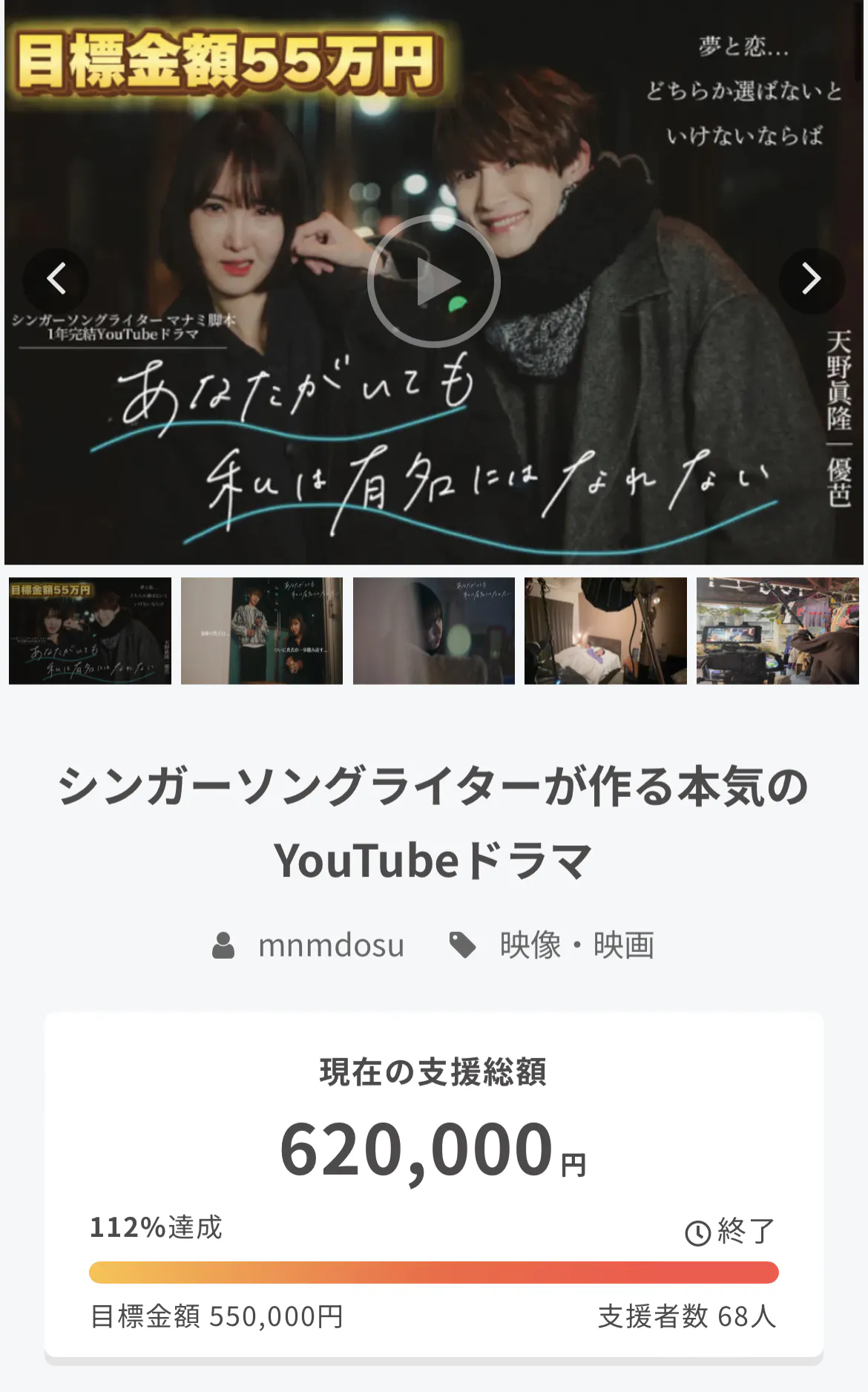The width and height of the screenshot is (868, 1392).
Task: Select the second thumbnail showing two standing people
Action: pyautogui.click(x=262, y=631)
